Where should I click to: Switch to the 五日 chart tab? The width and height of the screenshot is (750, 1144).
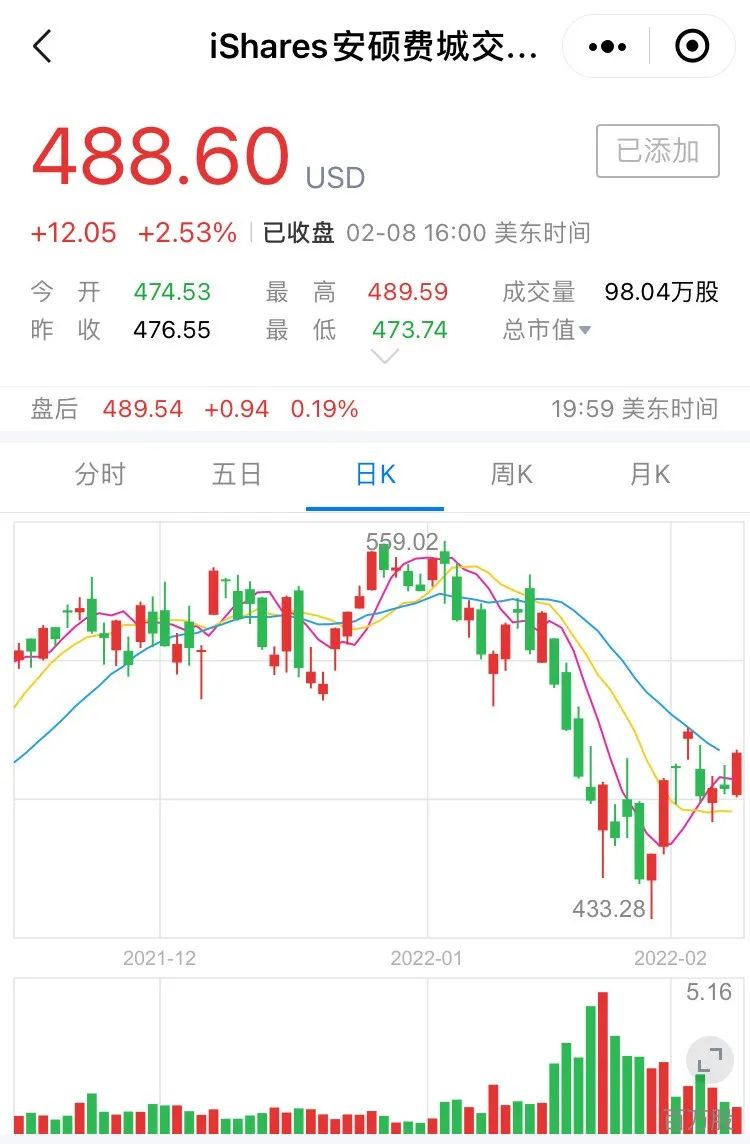point(237,474)
